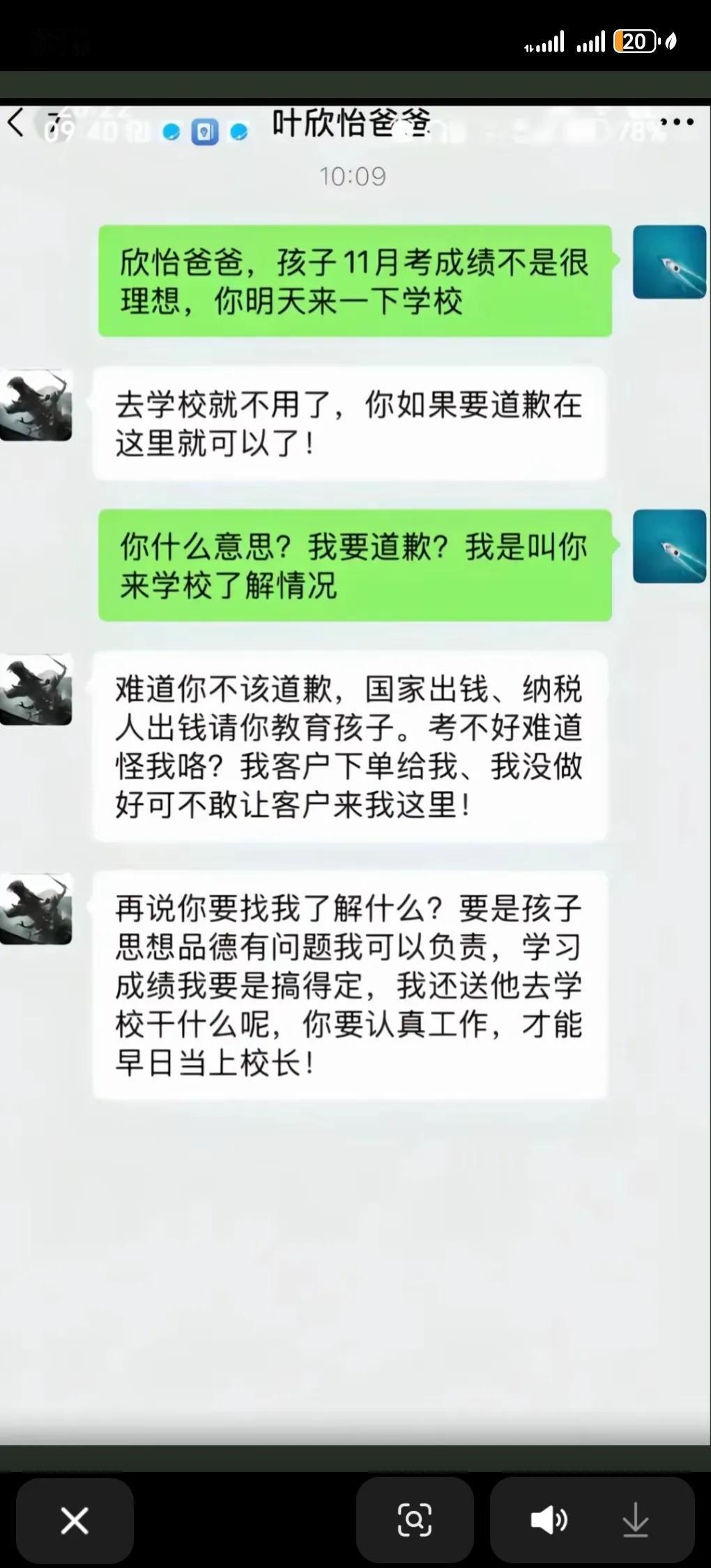Screen dimensions: 711x1568
Task: Tap the dinosaur avatar of 叶欣怡爸爸
Action: tap(36, 404)
